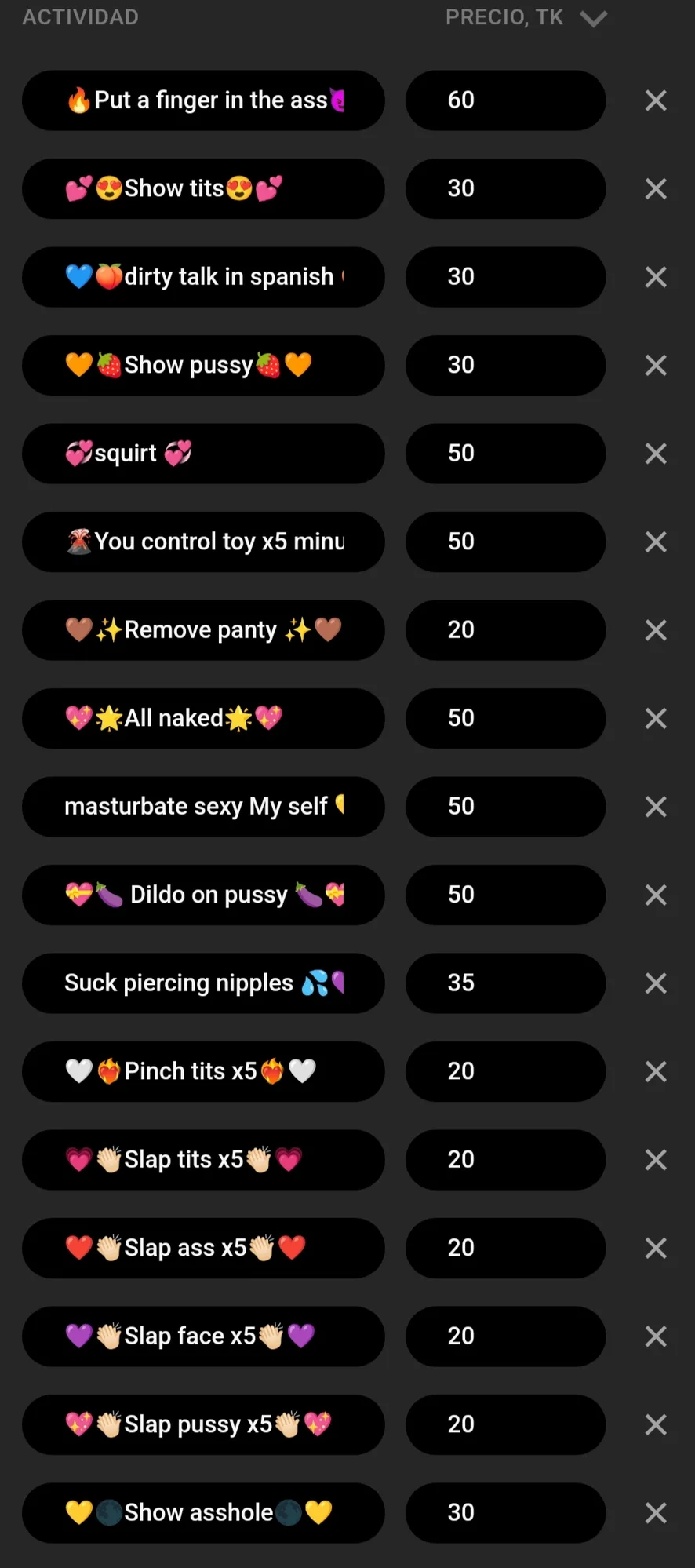The width and height of the screenshot is (695, 1568).
Task: Edit the Remove panty activity name
Action: pos(203,630)
